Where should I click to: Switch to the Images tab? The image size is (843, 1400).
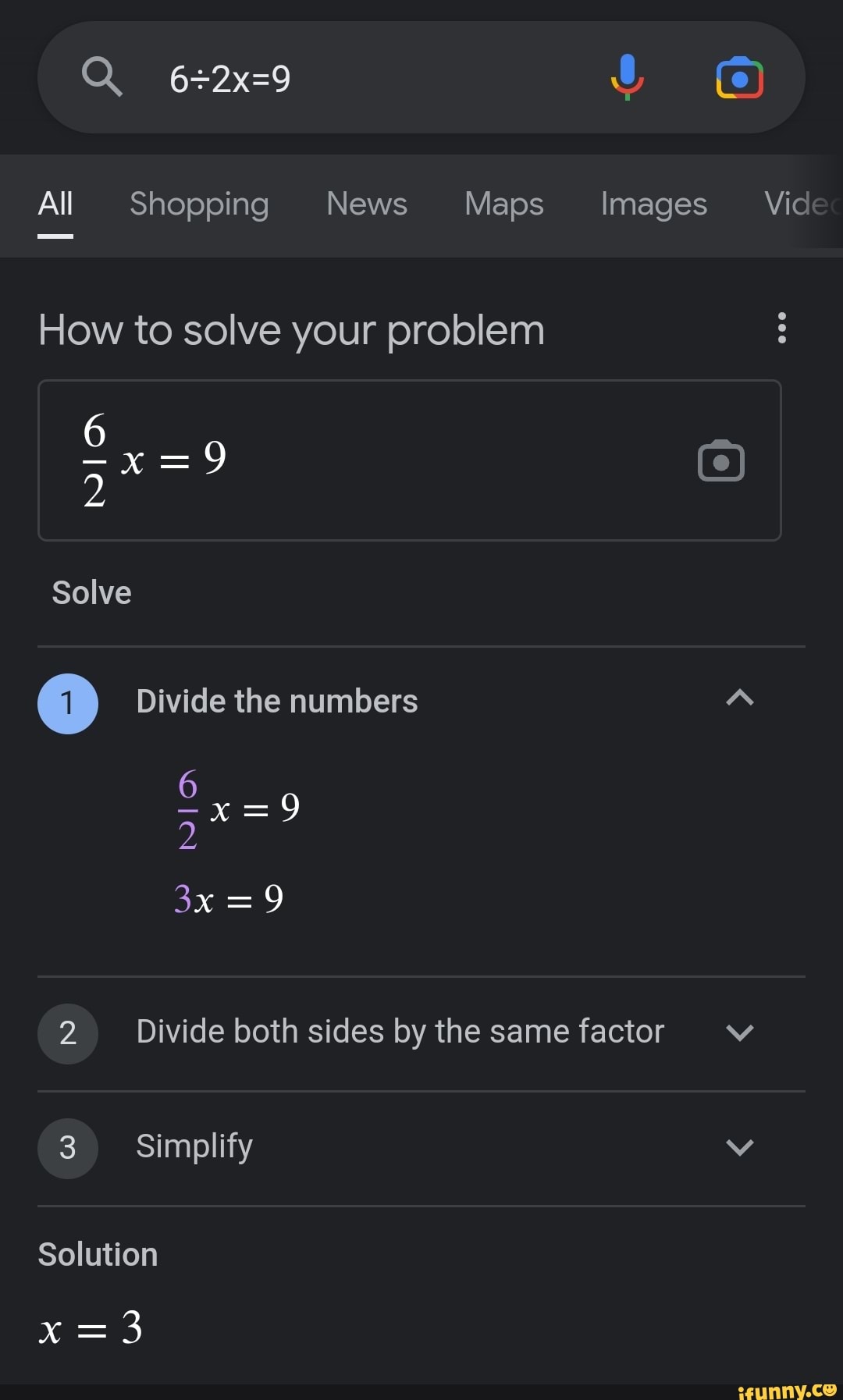tap(653, 204)
